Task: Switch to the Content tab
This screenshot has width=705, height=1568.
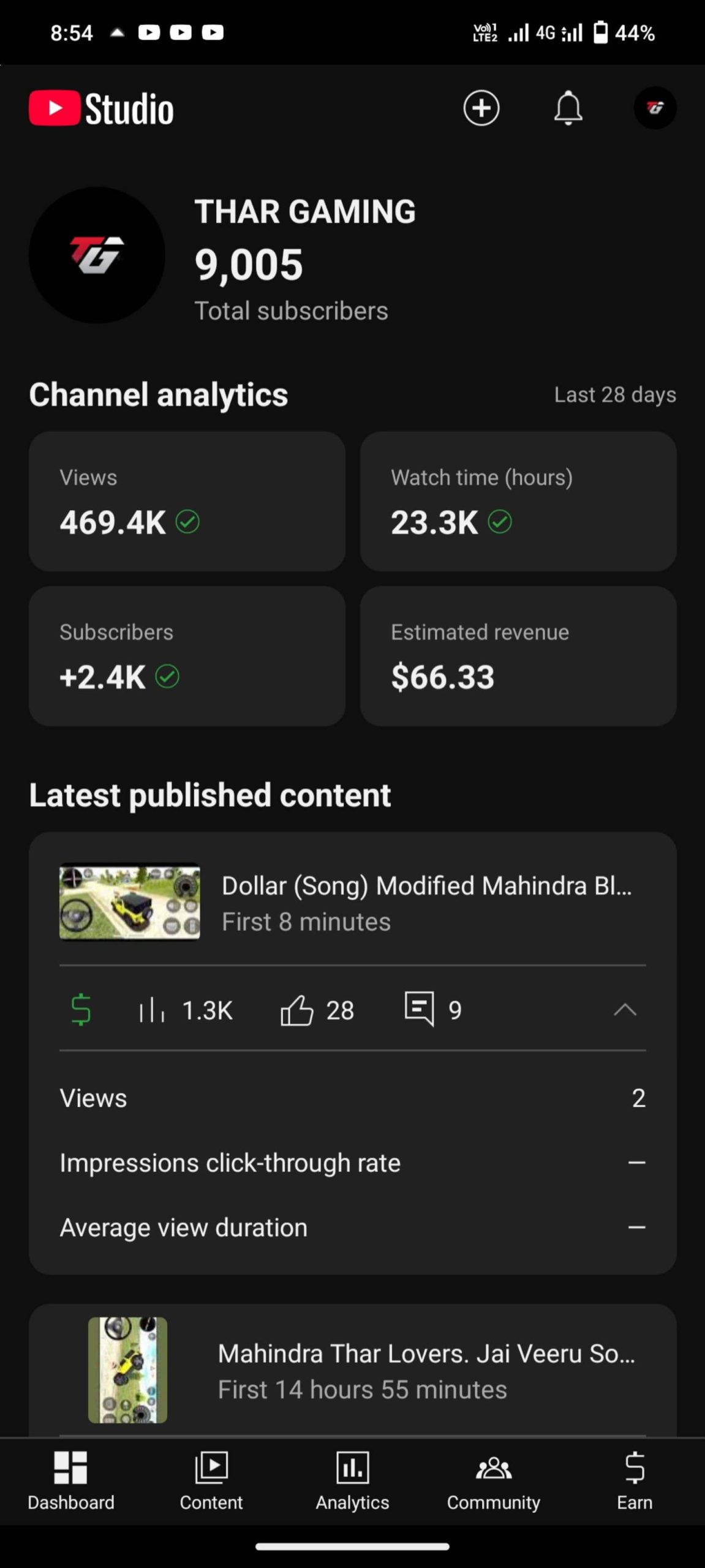Action: coord(211,1480)
